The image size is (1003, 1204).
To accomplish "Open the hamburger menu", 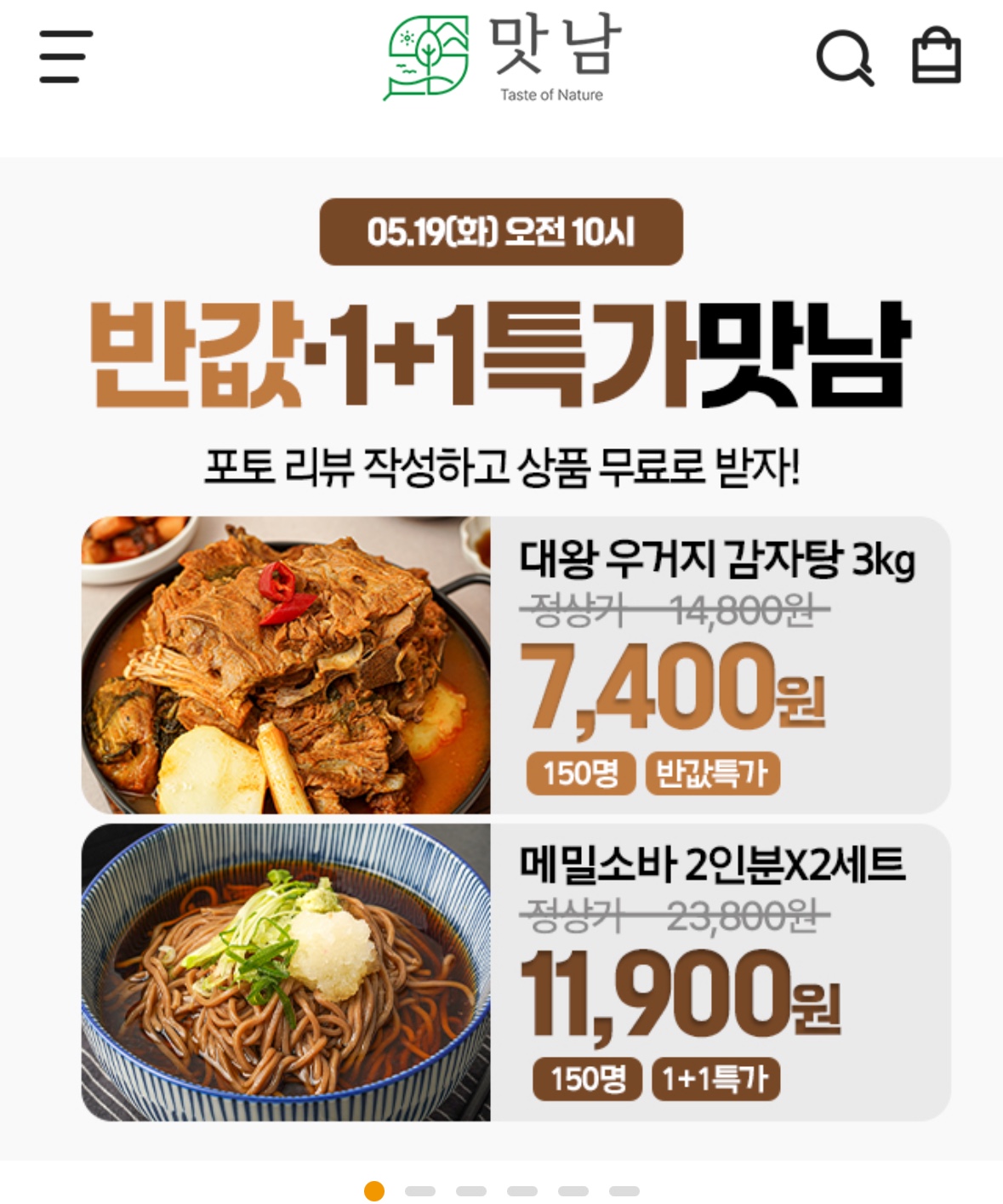I will point(66,57).
